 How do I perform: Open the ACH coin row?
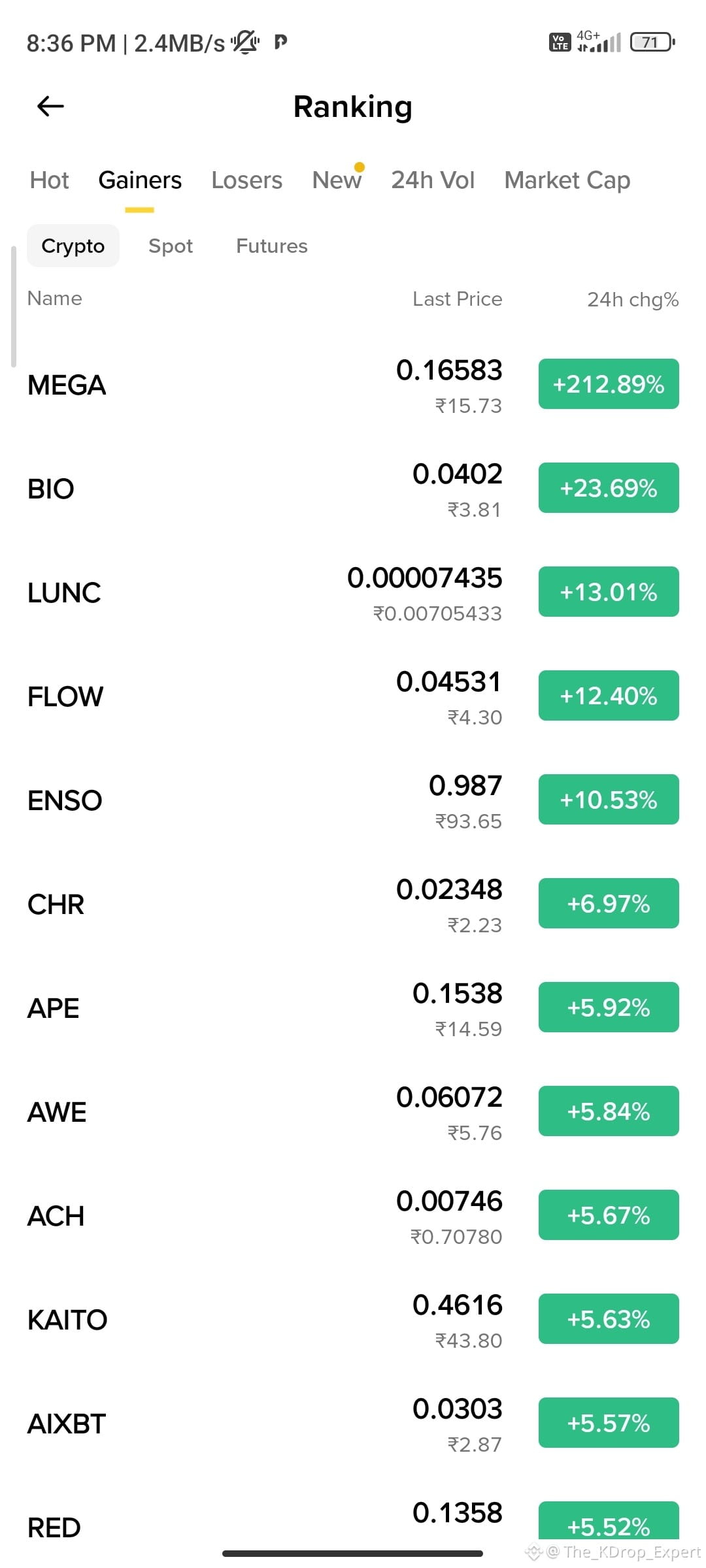pos(353,1216)
